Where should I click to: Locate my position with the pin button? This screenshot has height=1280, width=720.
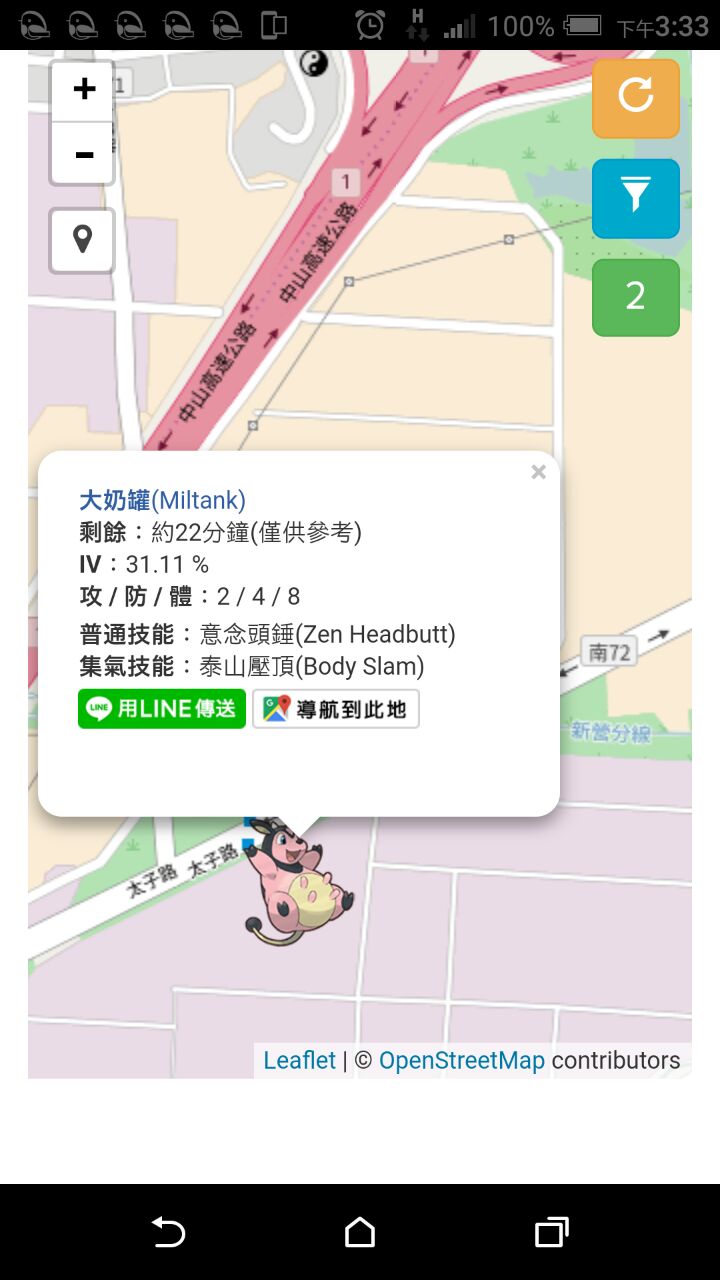[x=83, y=240]
